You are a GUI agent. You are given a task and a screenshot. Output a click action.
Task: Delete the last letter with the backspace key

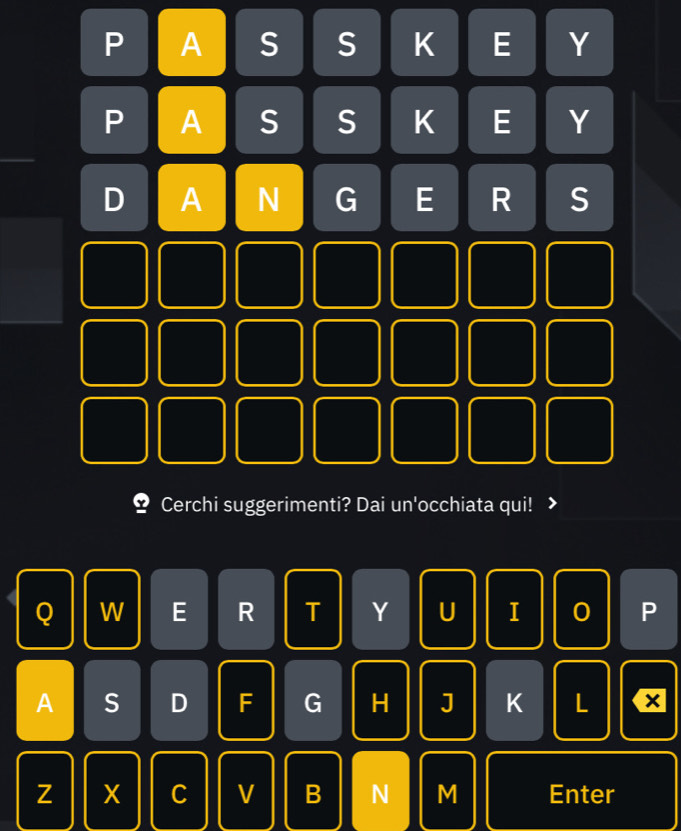click(648, 701)
